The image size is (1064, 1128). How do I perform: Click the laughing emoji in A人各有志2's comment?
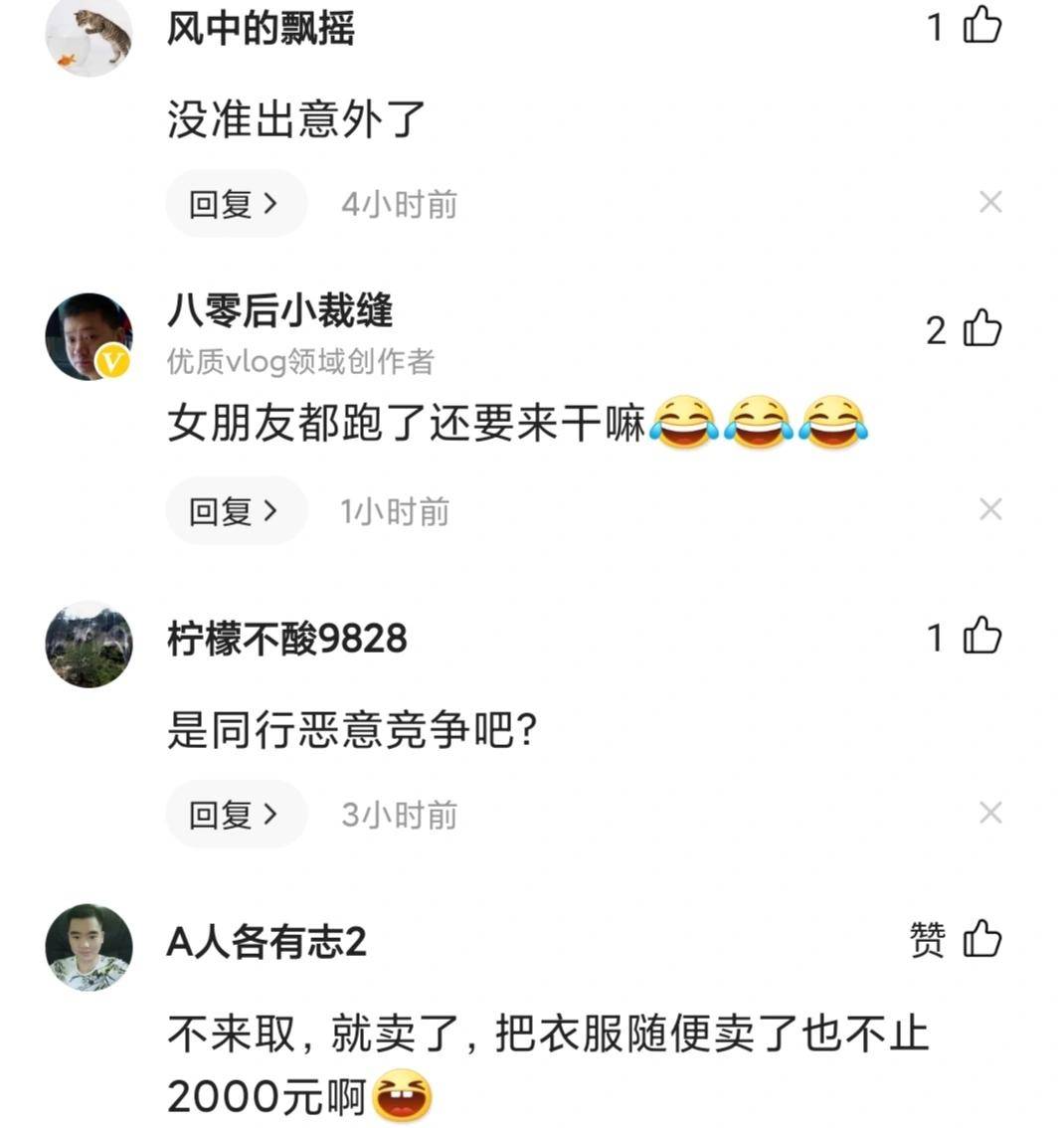tap(402, 1094)
